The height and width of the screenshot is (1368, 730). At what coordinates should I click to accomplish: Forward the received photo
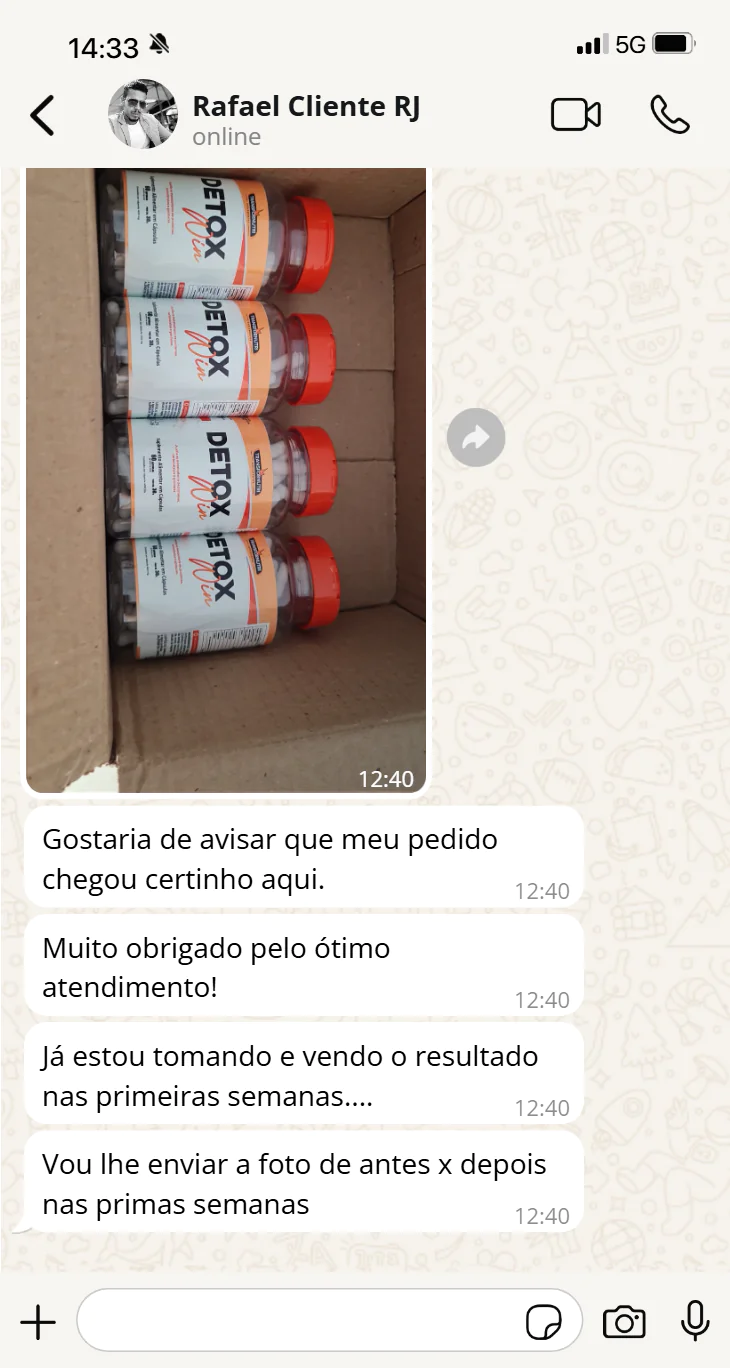tap(476, 437)
